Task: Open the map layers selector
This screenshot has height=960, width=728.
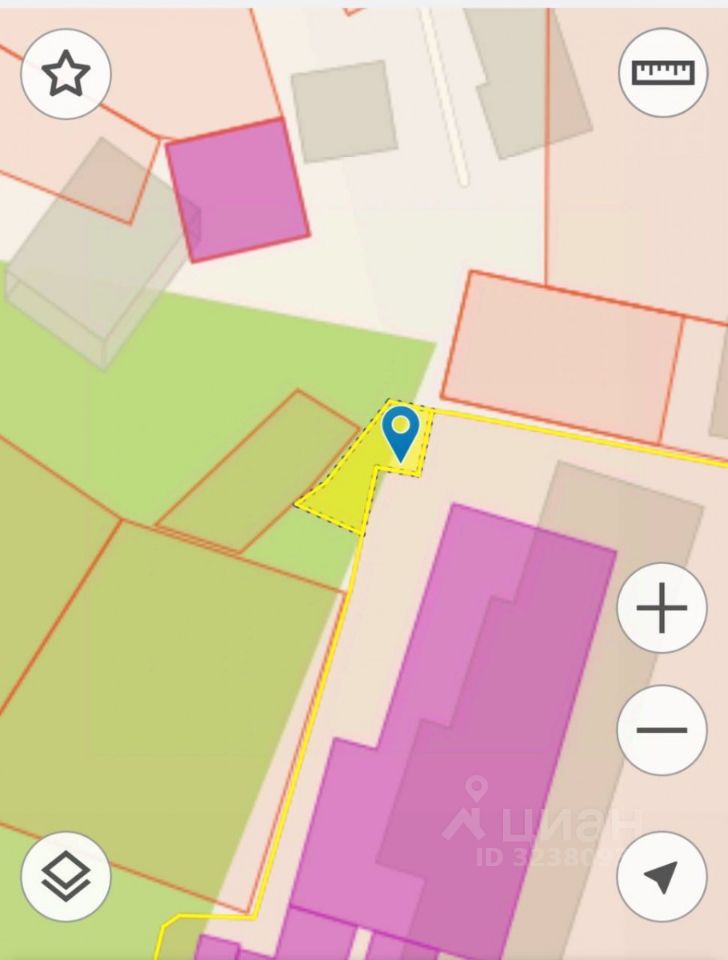Action: tap(66, 876)
